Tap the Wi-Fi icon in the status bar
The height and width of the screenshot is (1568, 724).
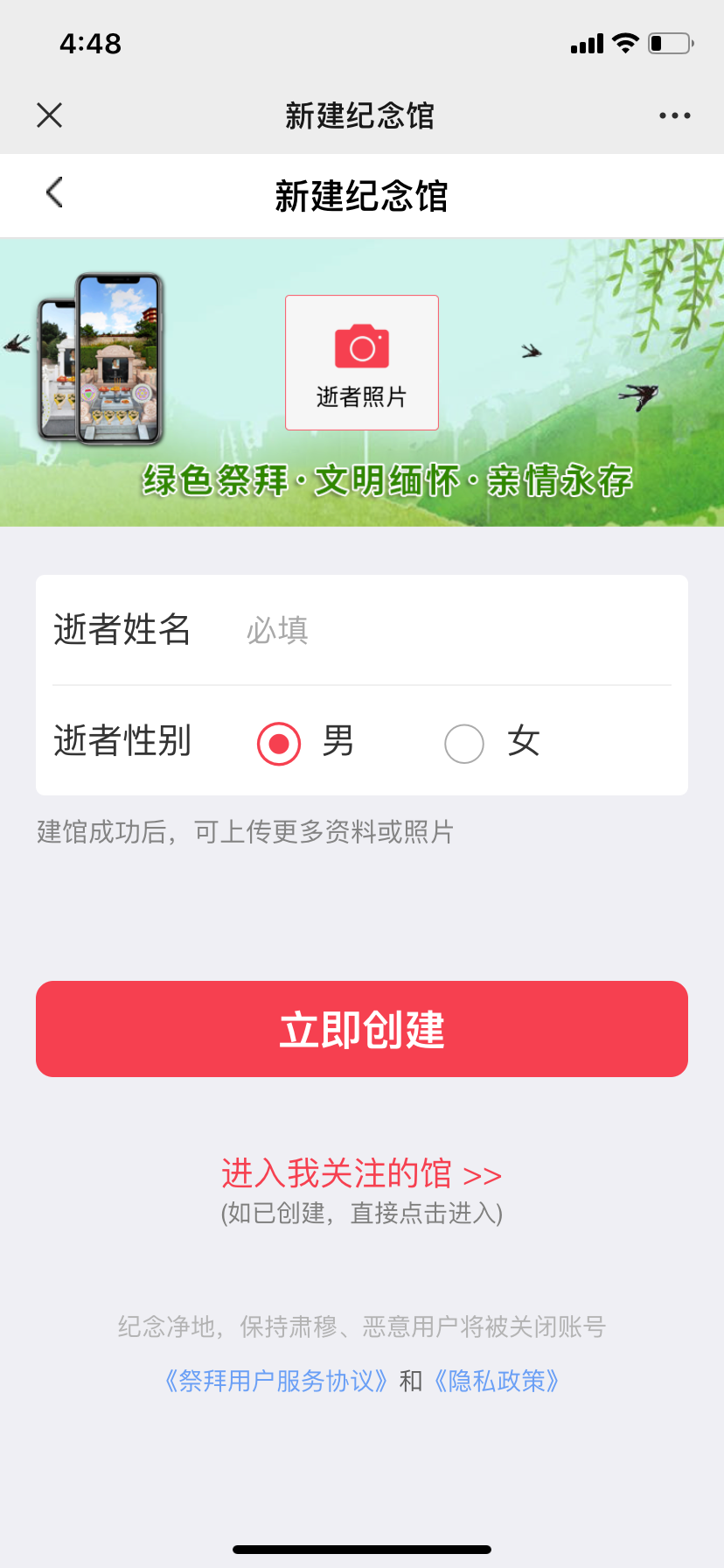[x=623, y=41]
